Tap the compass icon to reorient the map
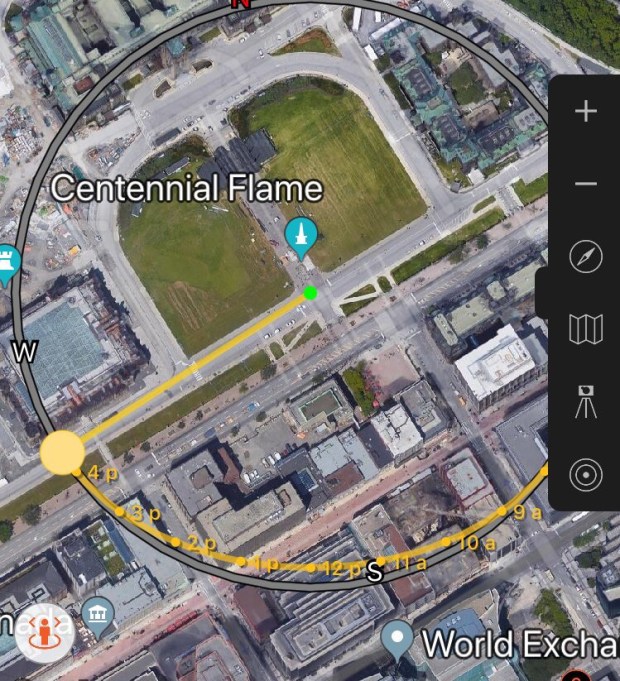620x681 pixels. (586, 257)
